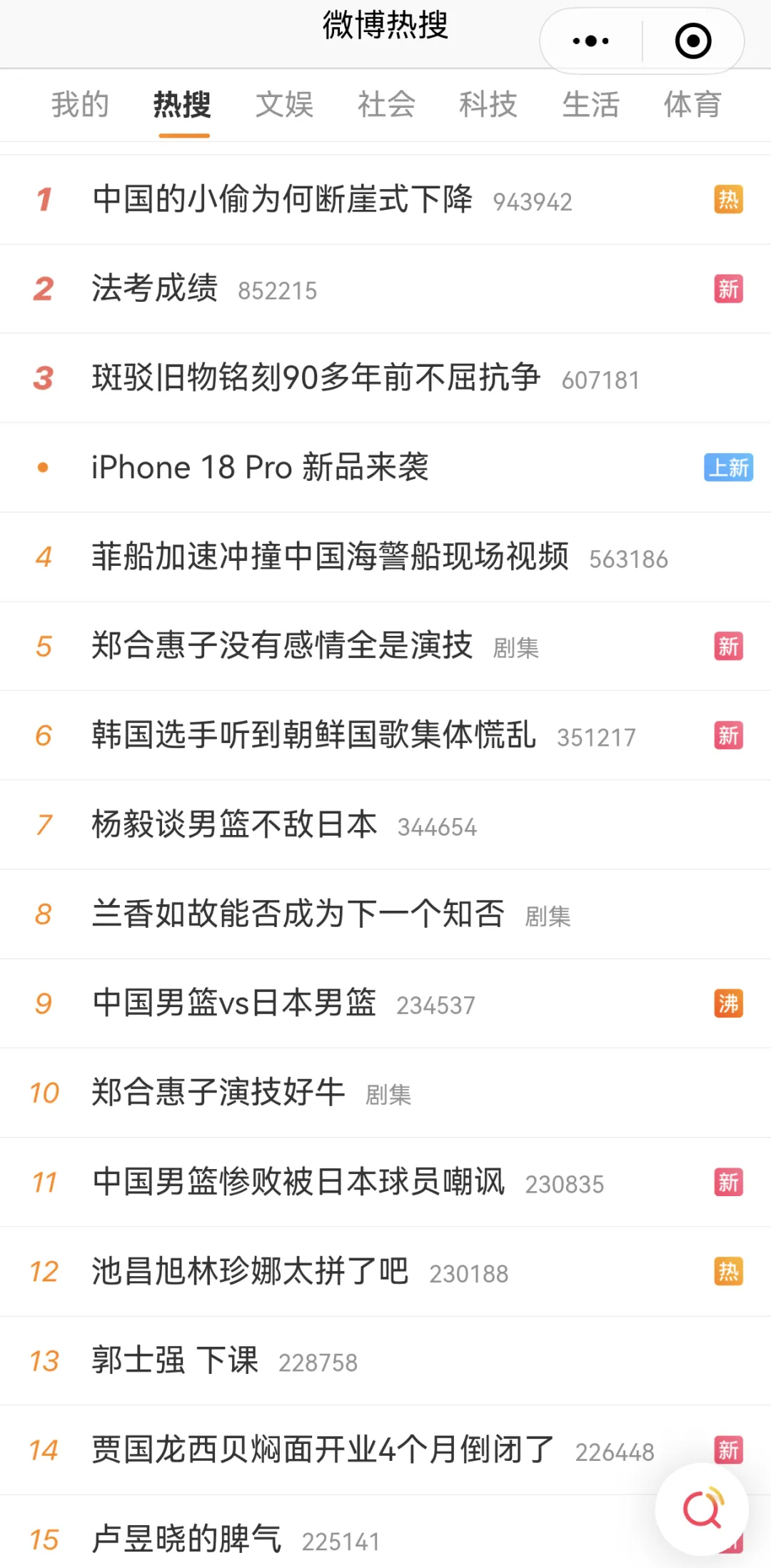Open top trend 中国的小偷为何断崖式下降
Image resolution: width=771 pixels, height=1568 pixels.
click(385, 199)
